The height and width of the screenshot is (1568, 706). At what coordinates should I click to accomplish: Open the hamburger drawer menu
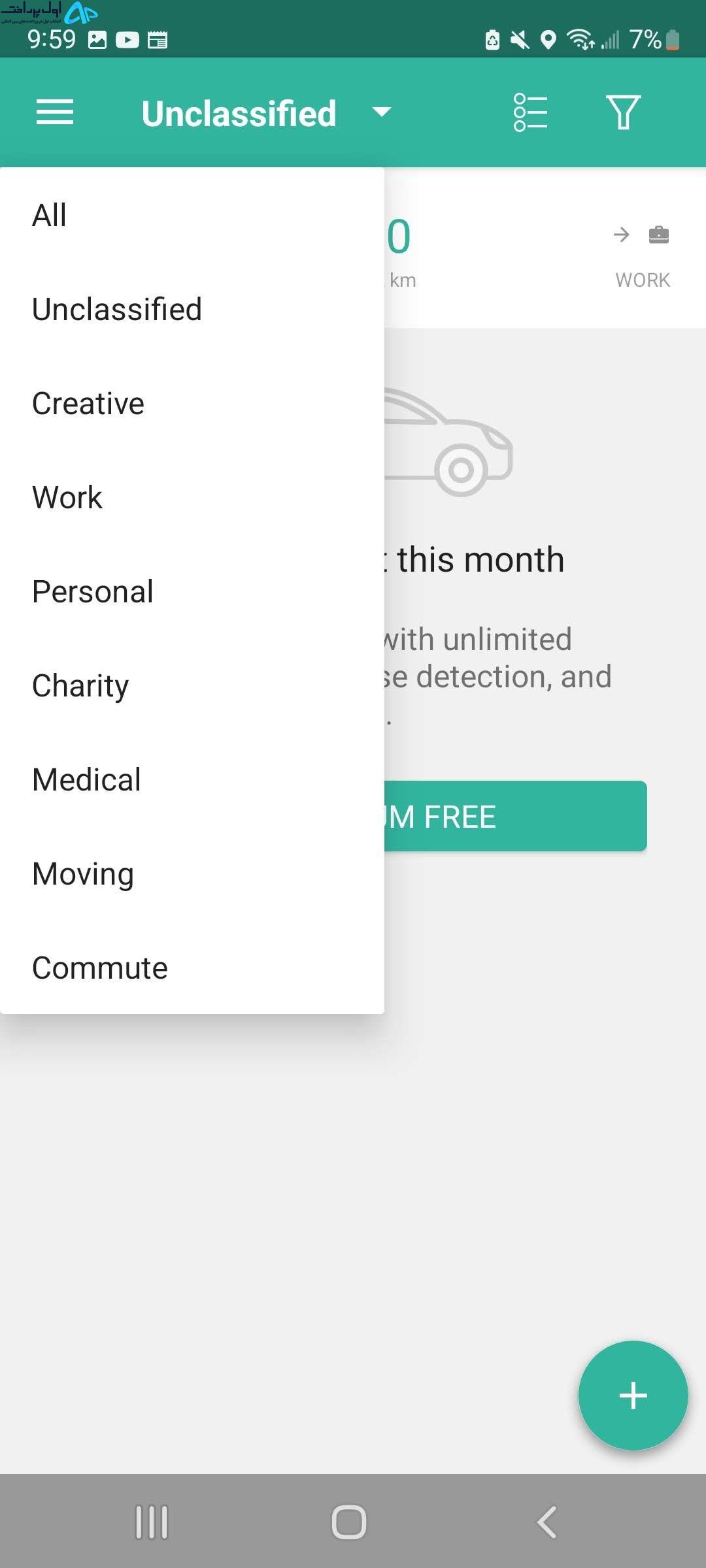point(55,112)
